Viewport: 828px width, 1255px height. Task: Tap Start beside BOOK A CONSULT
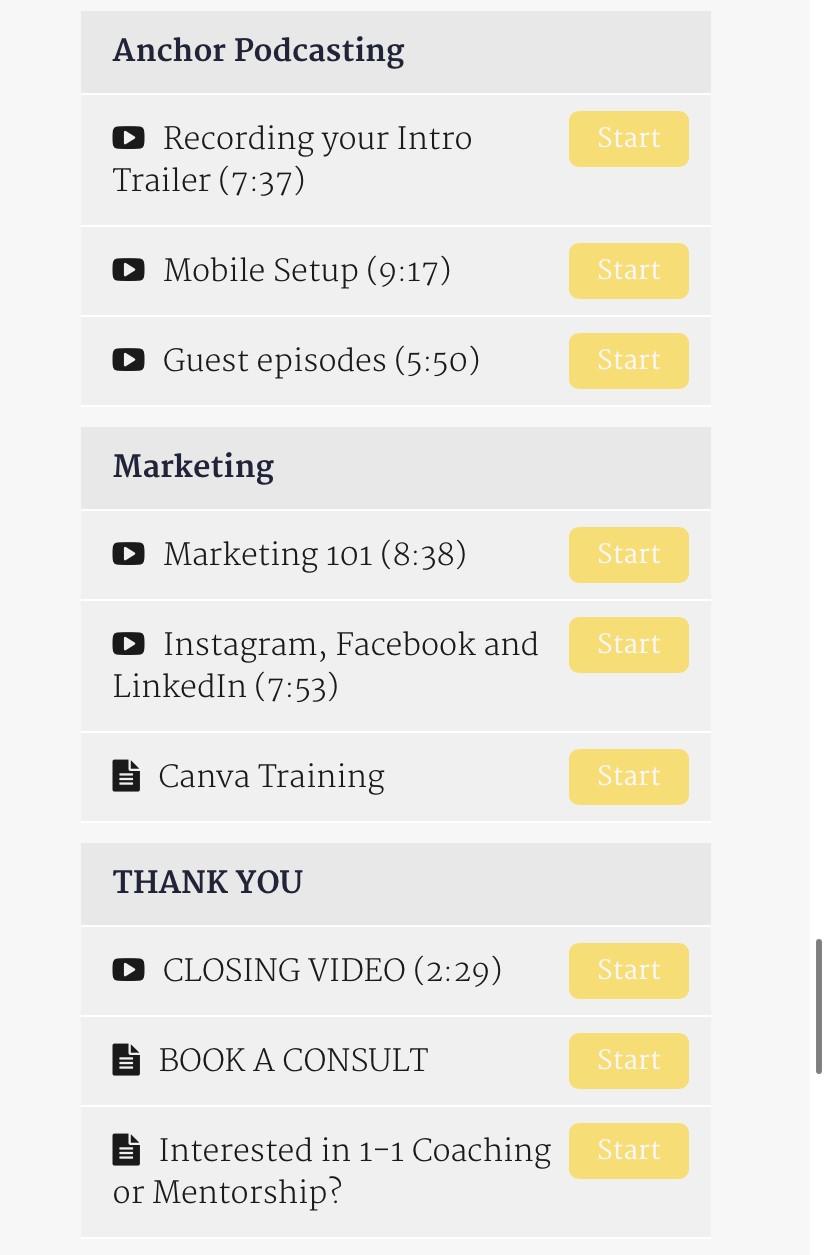[628, 1061]
